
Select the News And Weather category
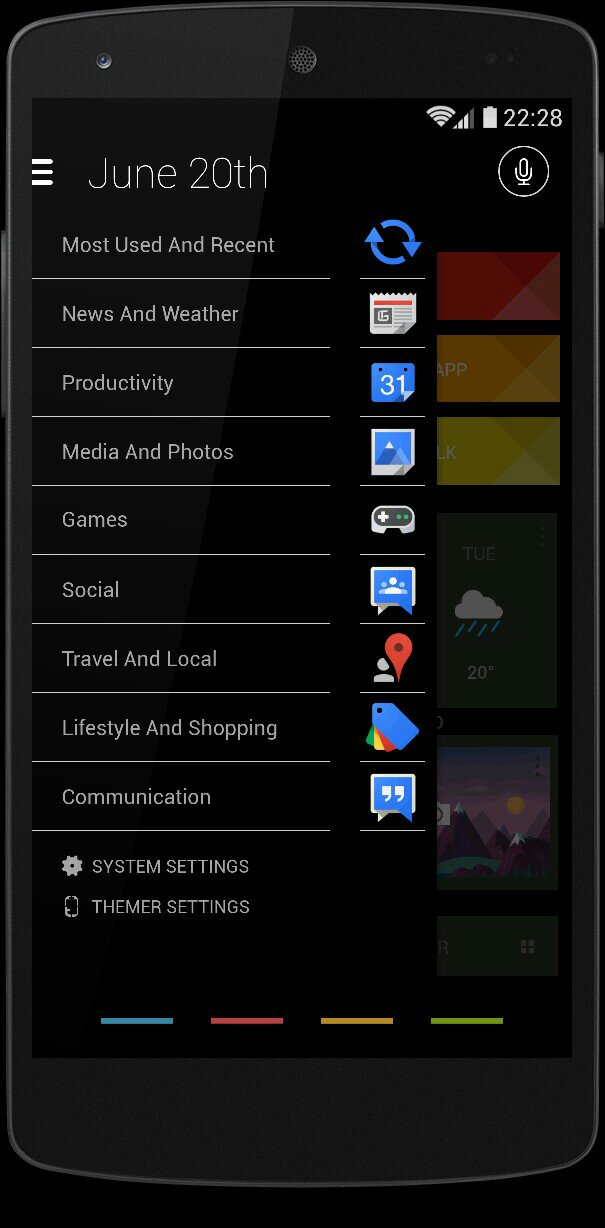tap(150, 314)
